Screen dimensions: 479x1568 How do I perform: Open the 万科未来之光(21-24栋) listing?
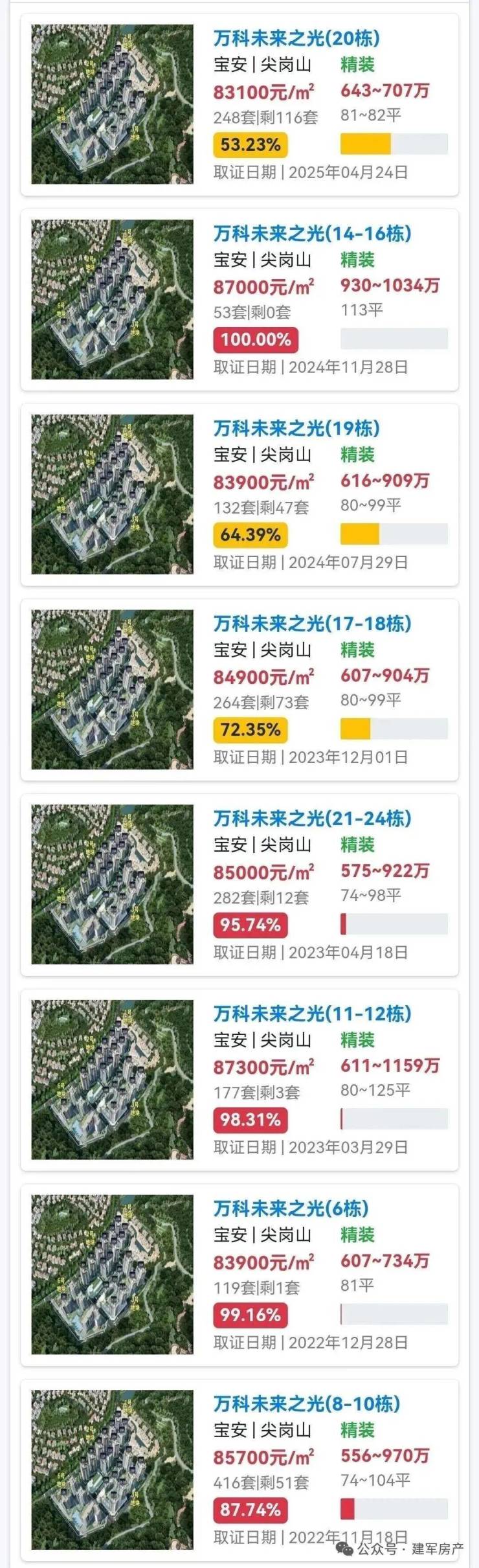click(240, 885)
